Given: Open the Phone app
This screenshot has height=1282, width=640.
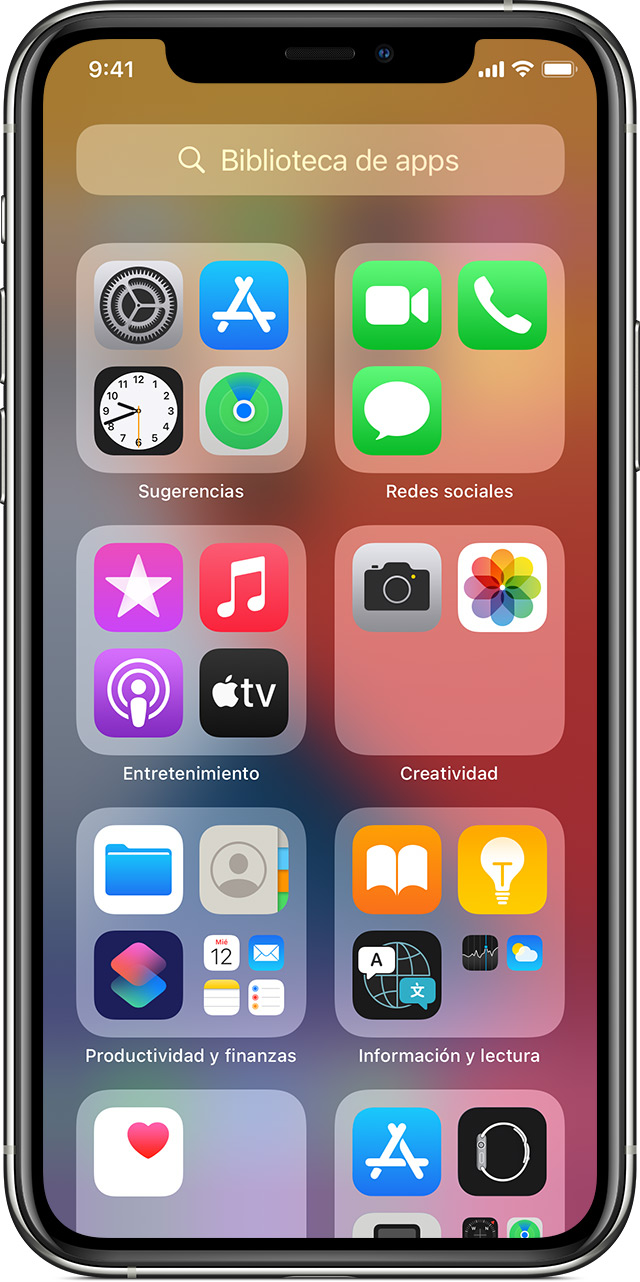Looking at the screenshot, I should [502, 305].
